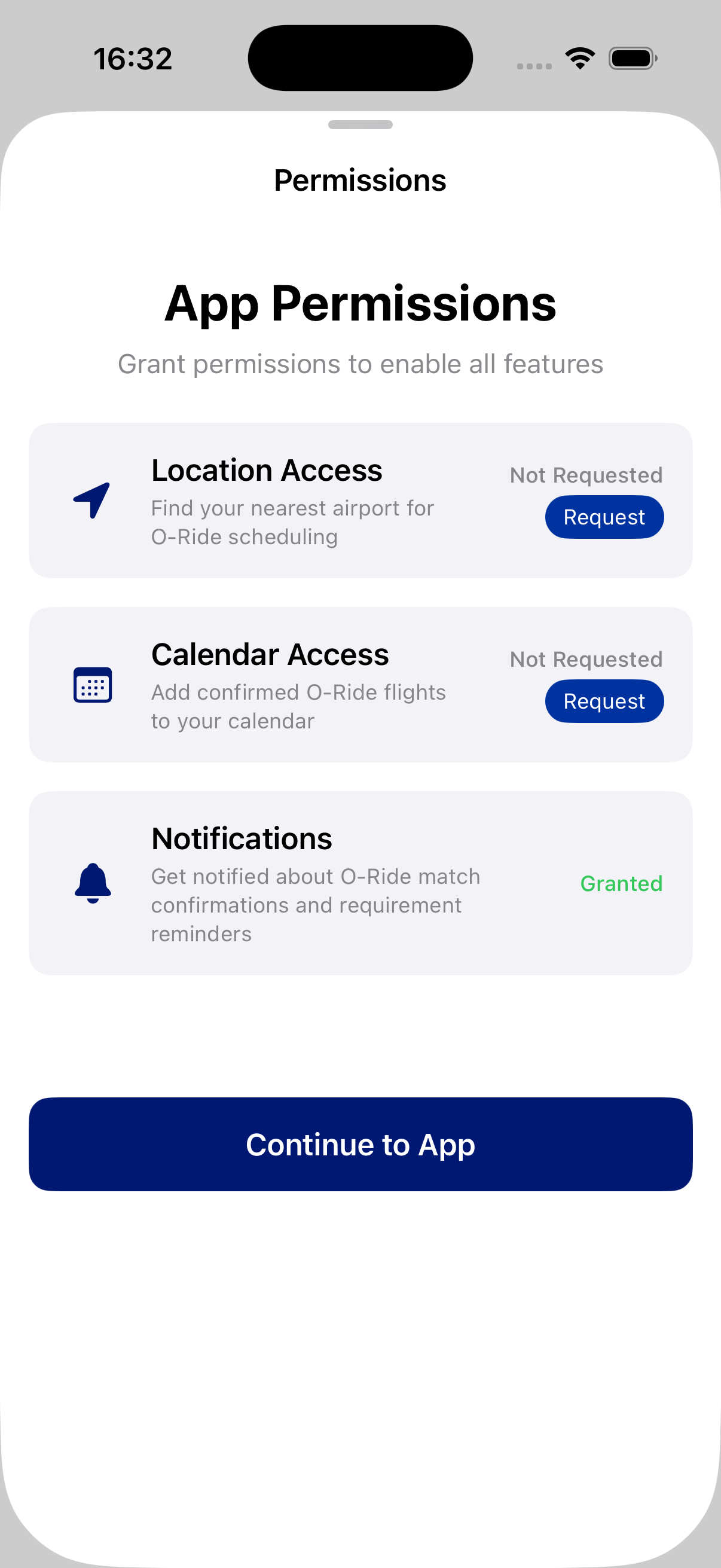The image size is (721, 1568).
Task: Click the Calendar Access calendar icon
Action: click(91, 685)
